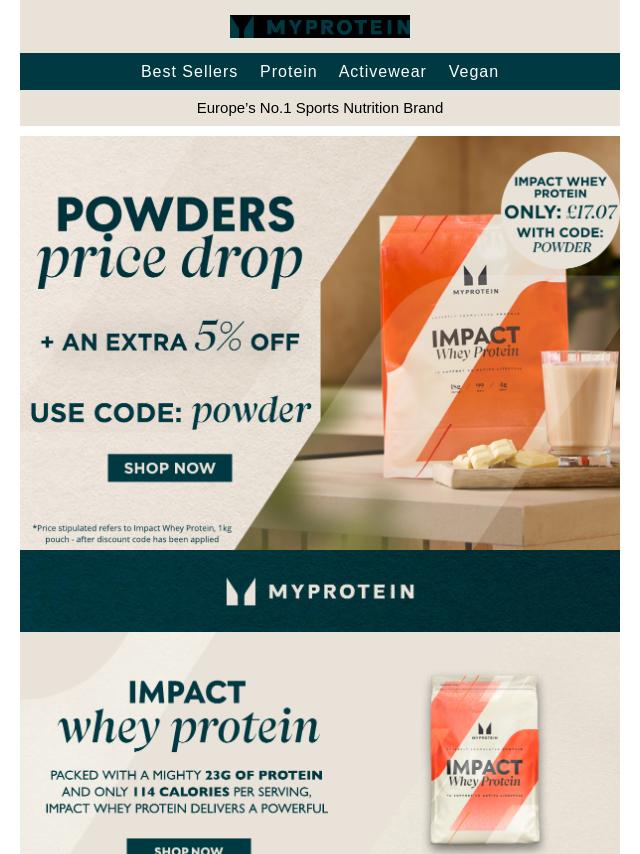Open the Best Sellers link

pyautogui.click(x=189, y=72)
